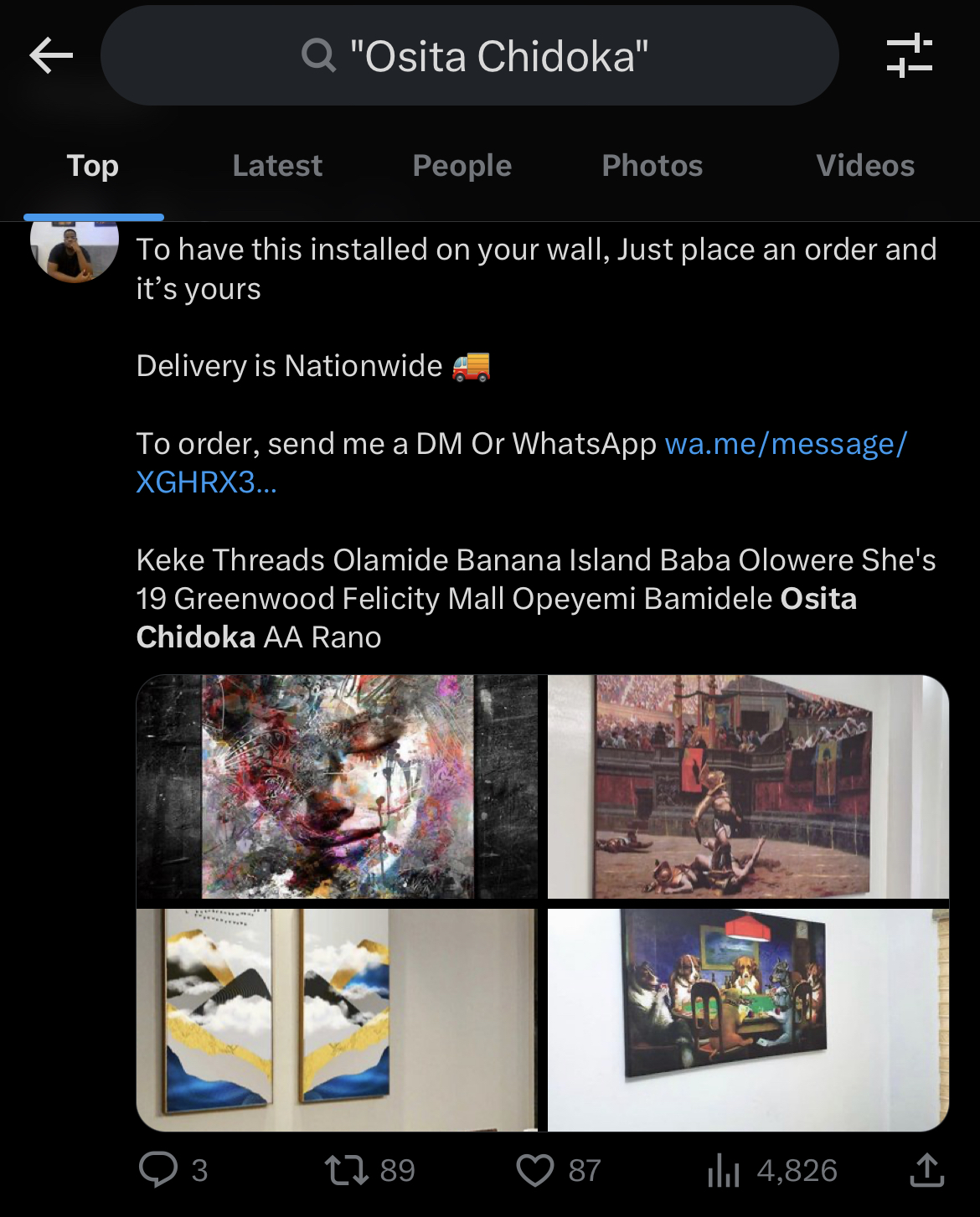The width and height of the screenshot is (980, 1217).
Task: Repost the post with 89 reposts
Action: [x=347, y=1170]
